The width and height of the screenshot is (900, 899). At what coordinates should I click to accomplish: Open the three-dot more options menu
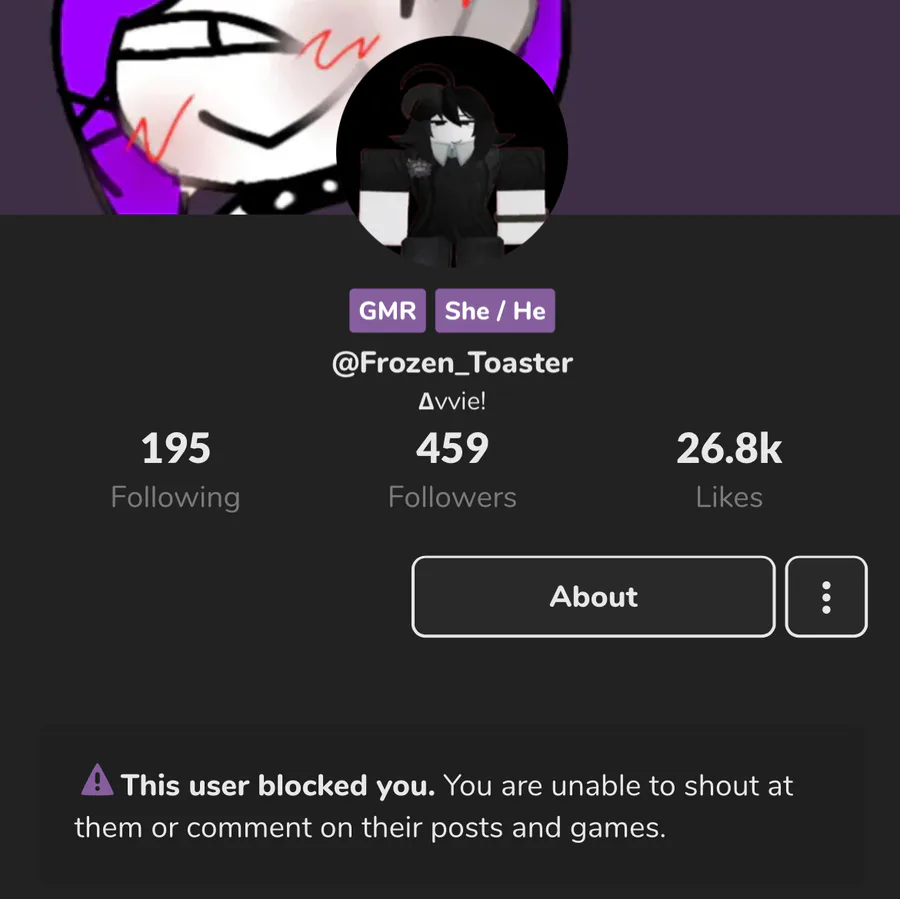826,597
